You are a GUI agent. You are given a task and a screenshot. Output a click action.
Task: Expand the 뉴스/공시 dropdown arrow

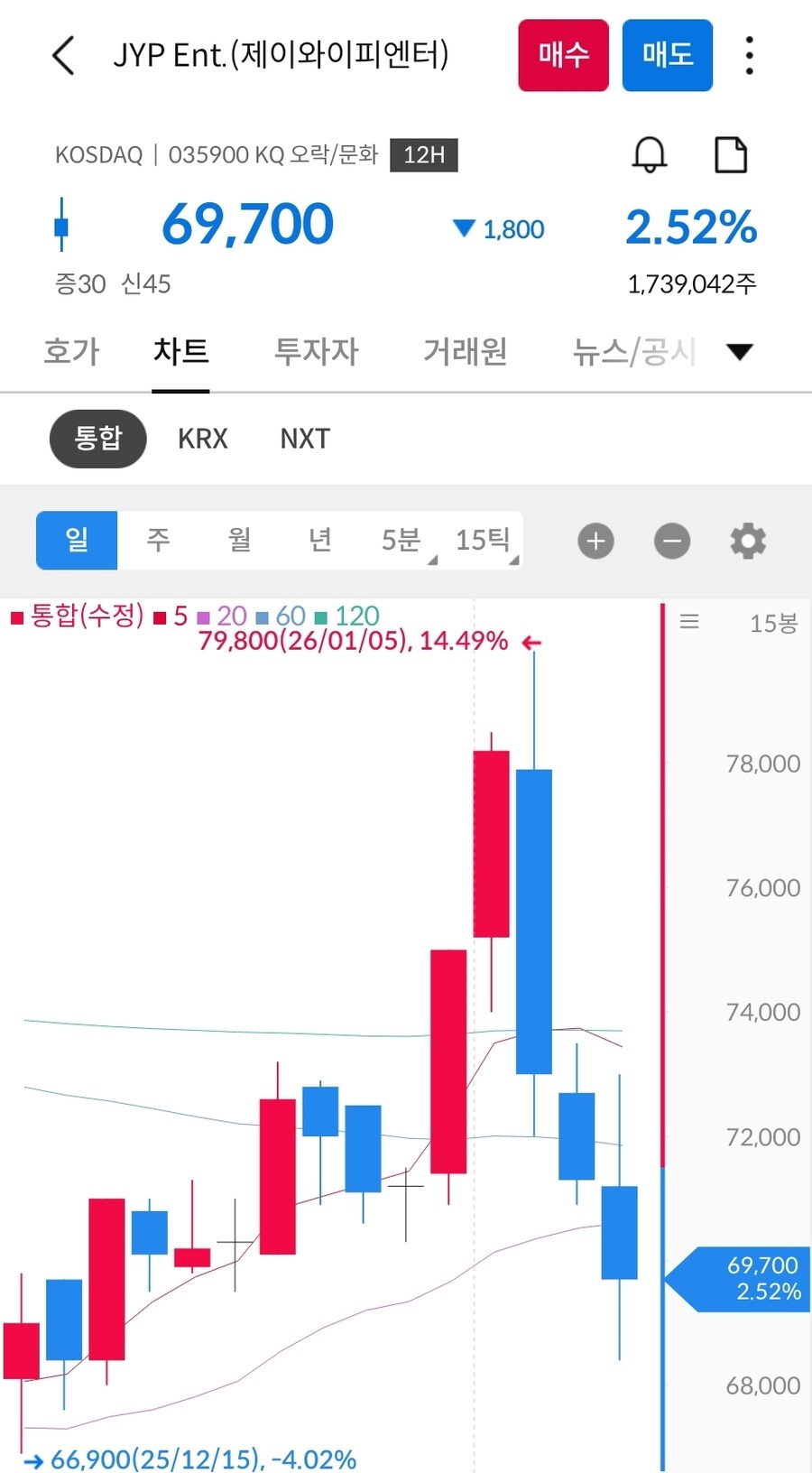tap(739, 352)
